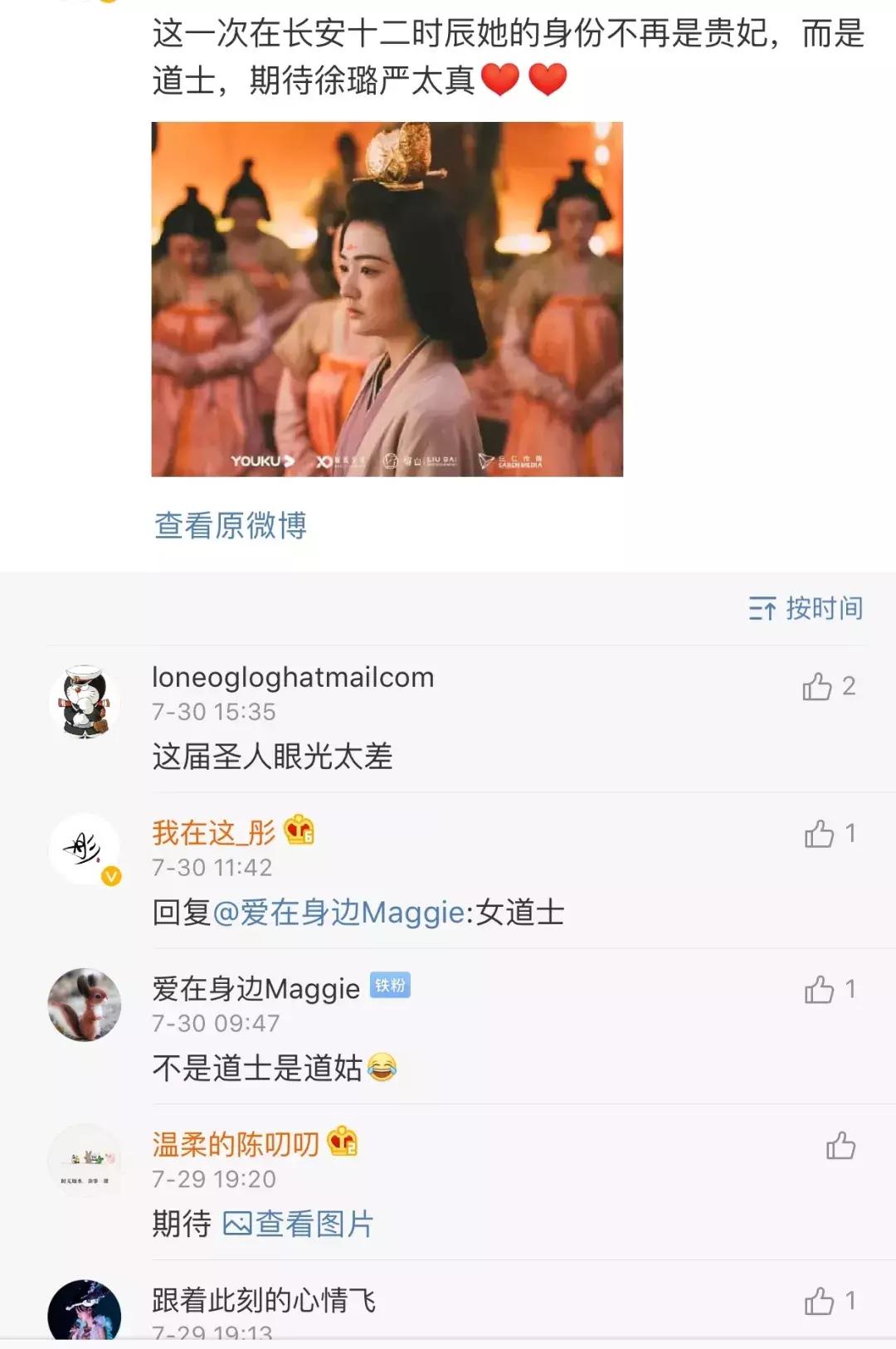Toggle like on 爱在身边Maggie's comment
Image resolution: width=896 pixels, height=1349 pixels.
(x=820, y=989)
